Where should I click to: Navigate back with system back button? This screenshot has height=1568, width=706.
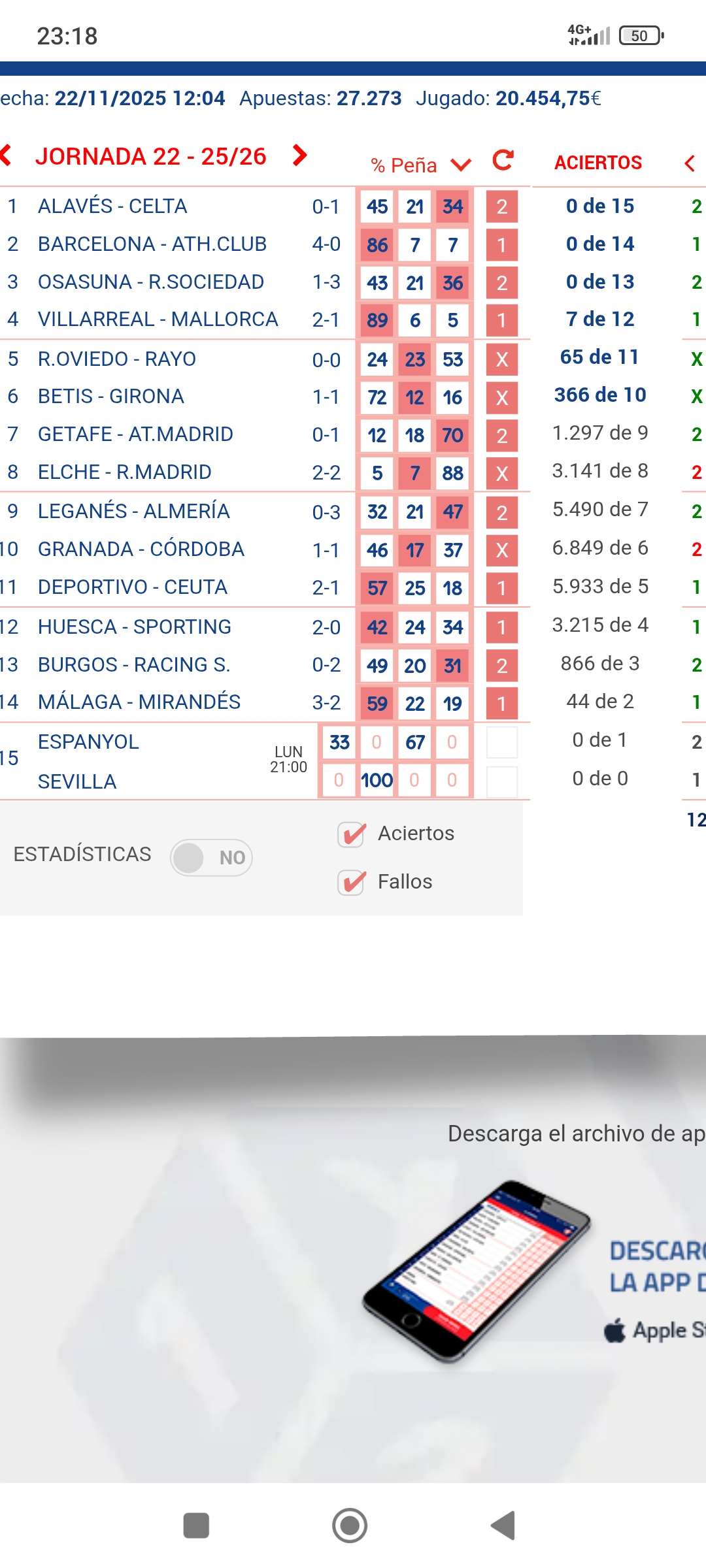503,1526
